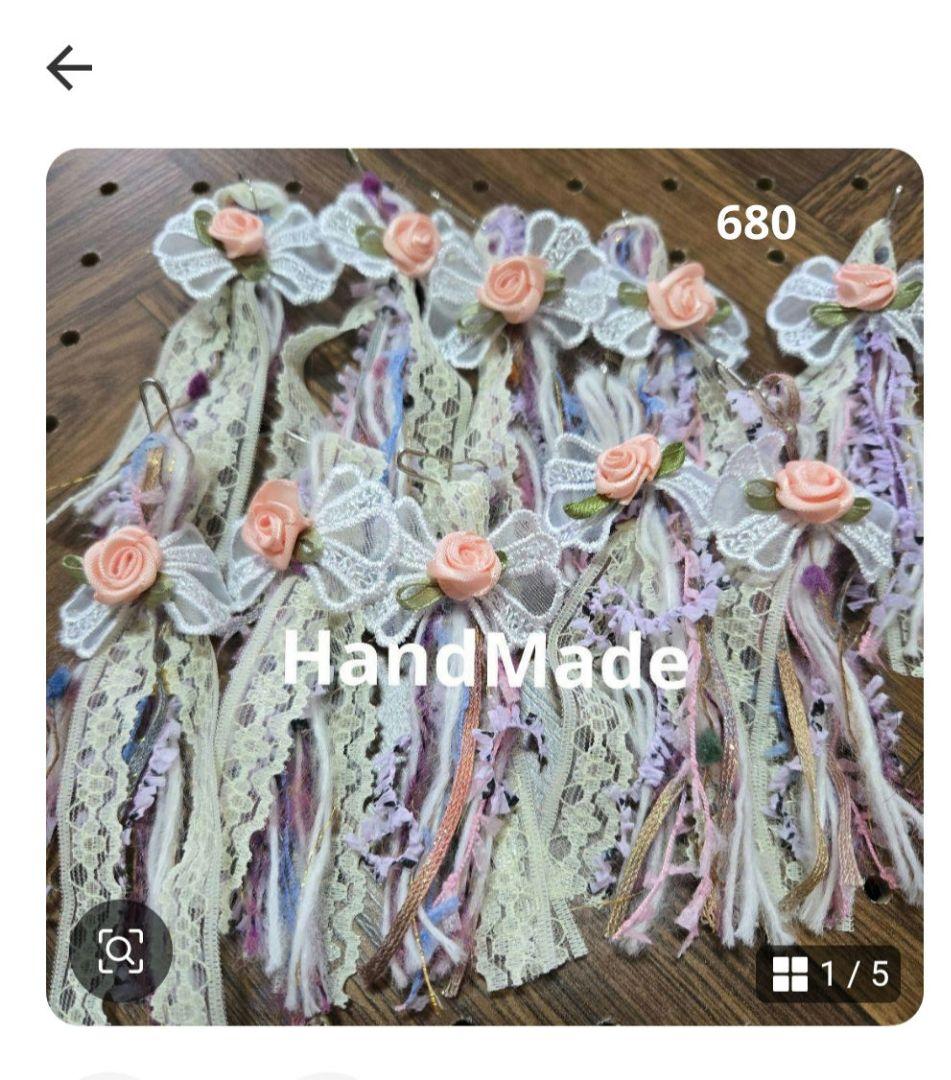Screen dimensions: 951x1080
Task: Open the visual image search lens
Action: 120,951
